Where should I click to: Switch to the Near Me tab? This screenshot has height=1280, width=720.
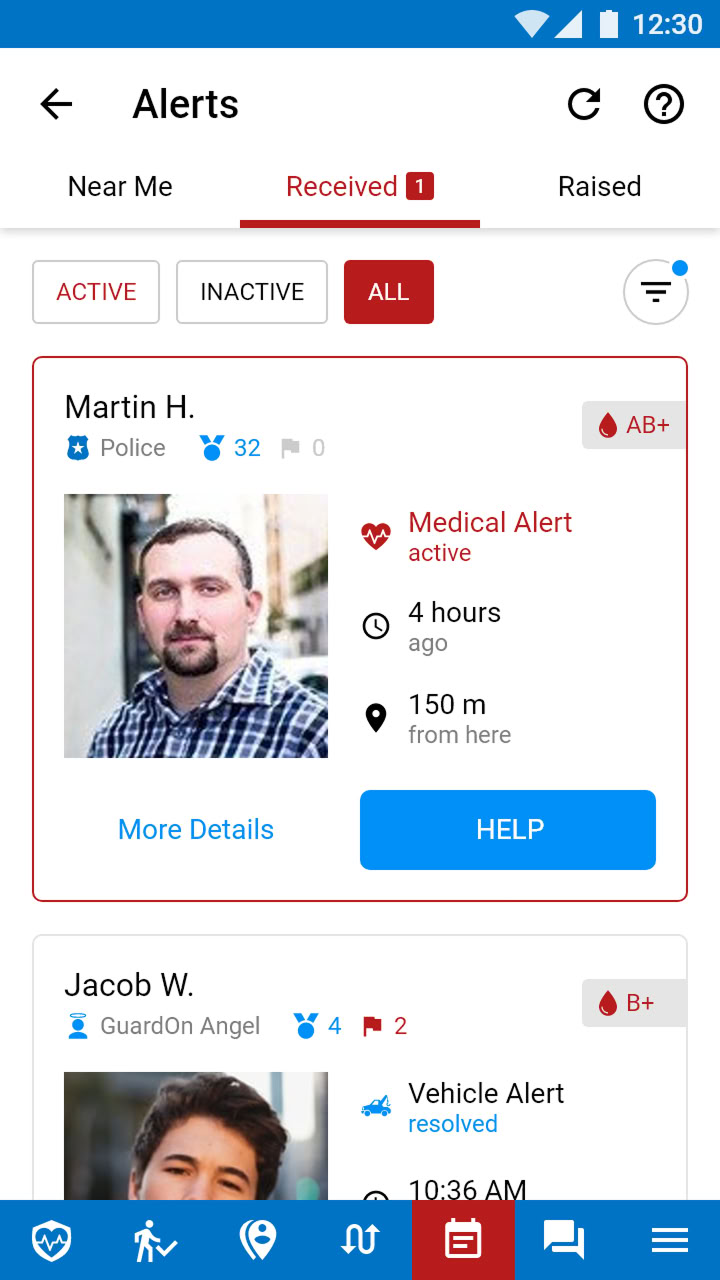click(x=120, y=187)
